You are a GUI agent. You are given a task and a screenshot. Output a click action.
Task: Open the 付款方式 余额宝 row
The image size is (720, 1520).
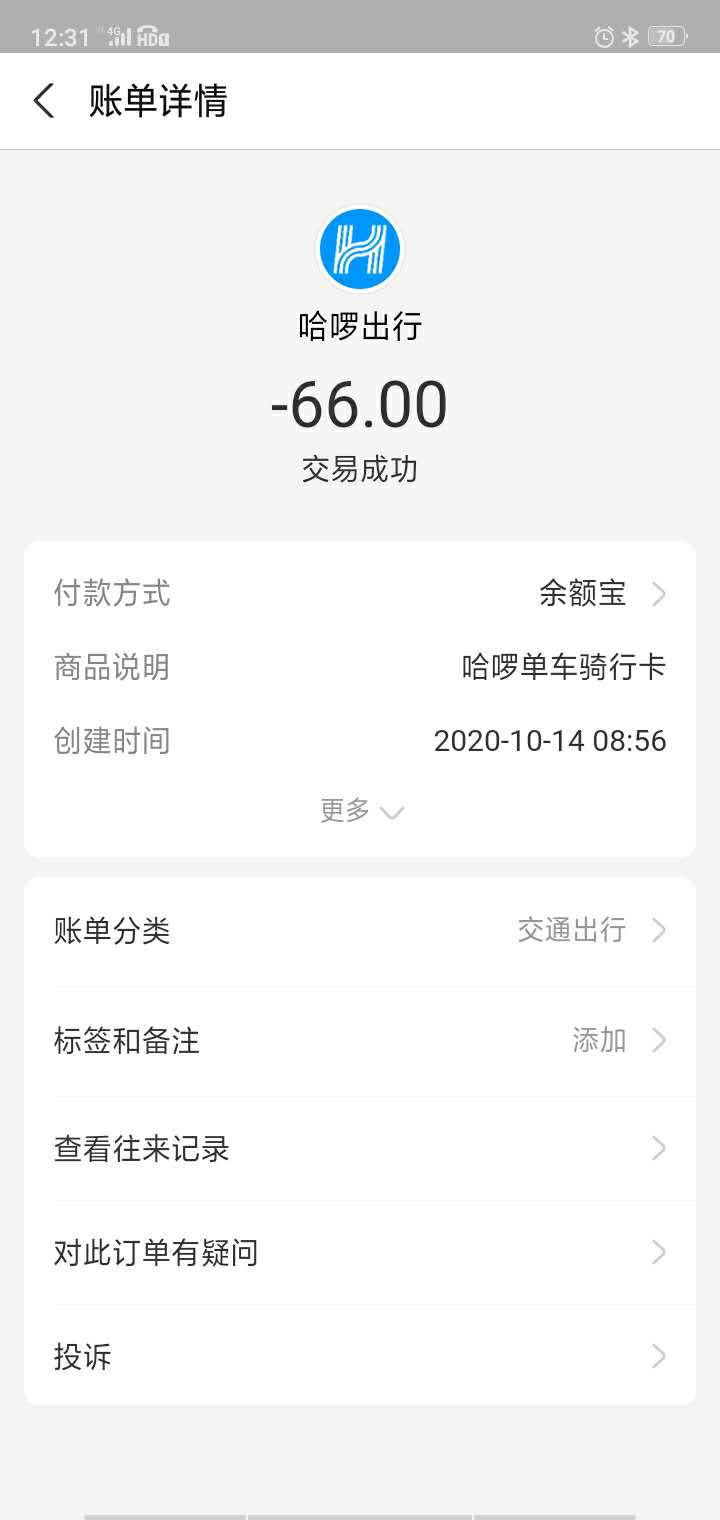pos(360,594)
